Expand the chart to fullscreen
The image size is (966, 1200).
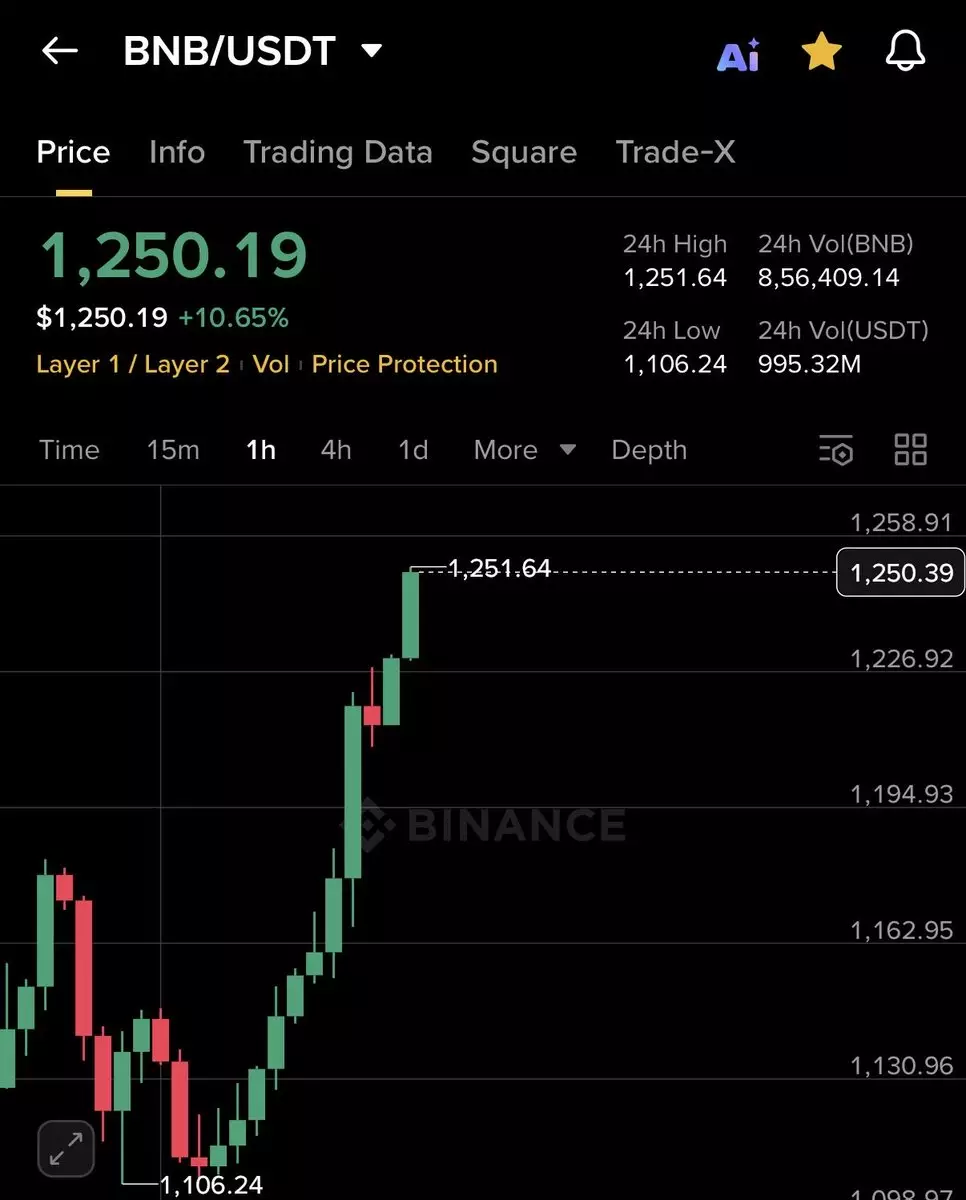[66, 1147]
